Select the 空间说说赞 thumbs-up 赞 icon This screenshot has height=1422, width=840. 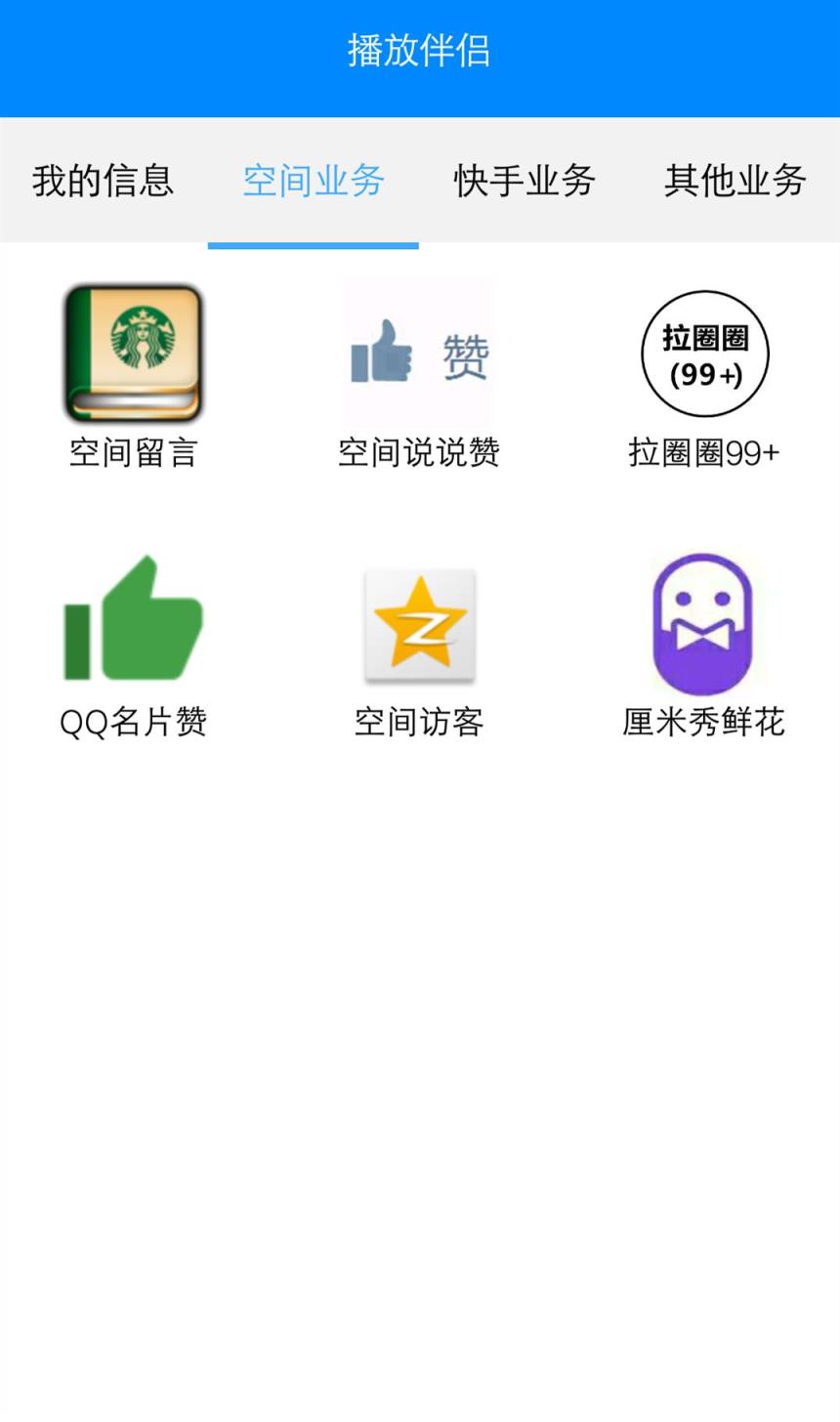click(418, 353)
